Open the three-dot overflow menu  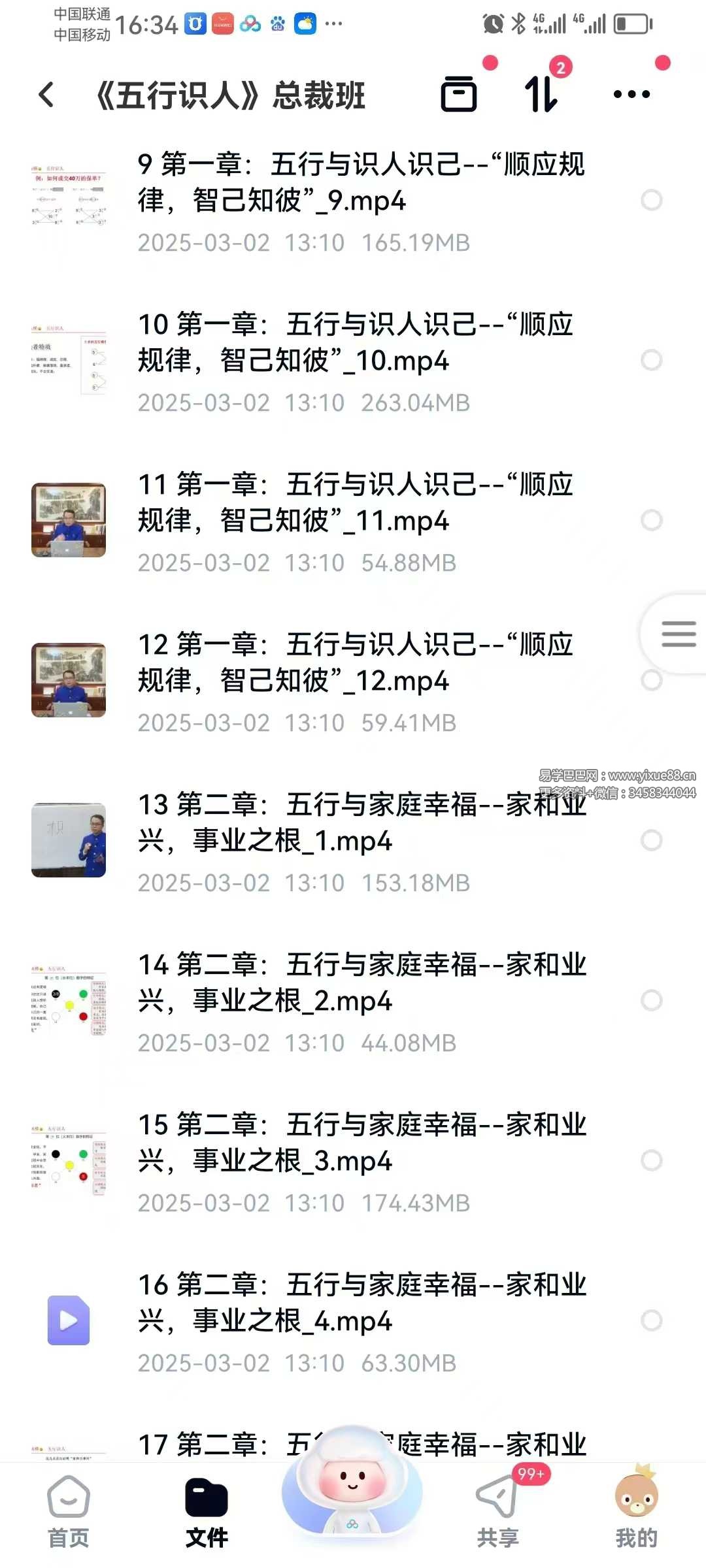[631, 94]
